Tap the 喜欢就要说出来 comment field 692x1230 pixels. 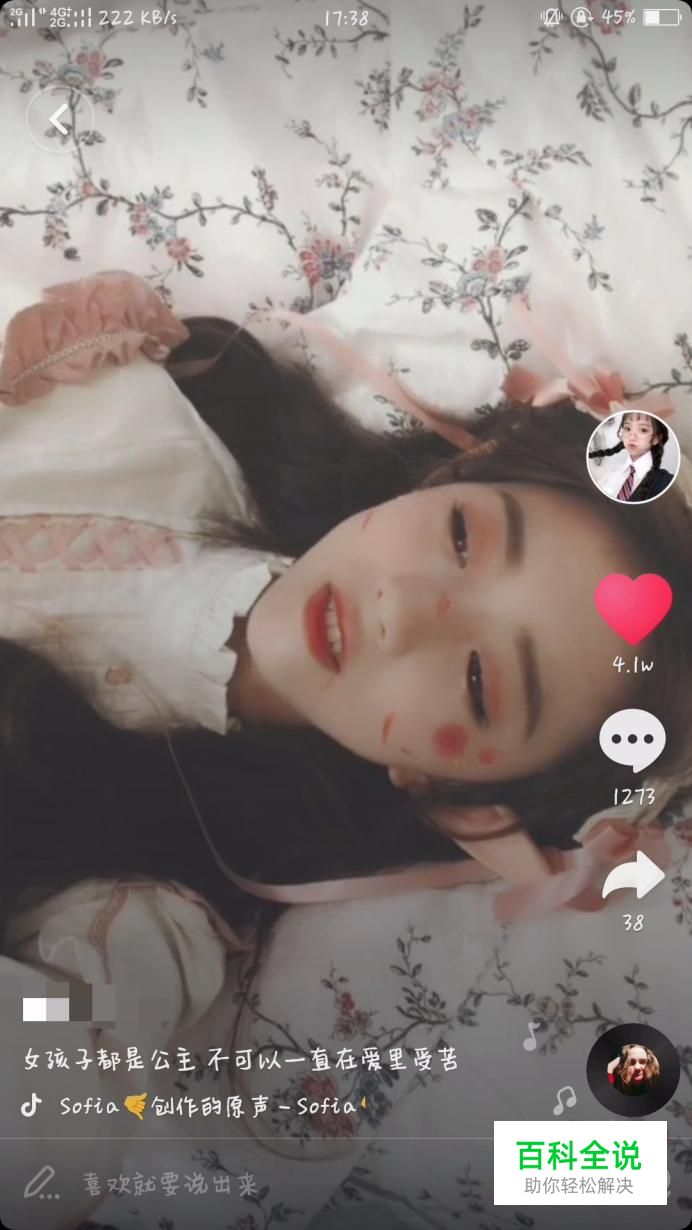coord(170,1184)
